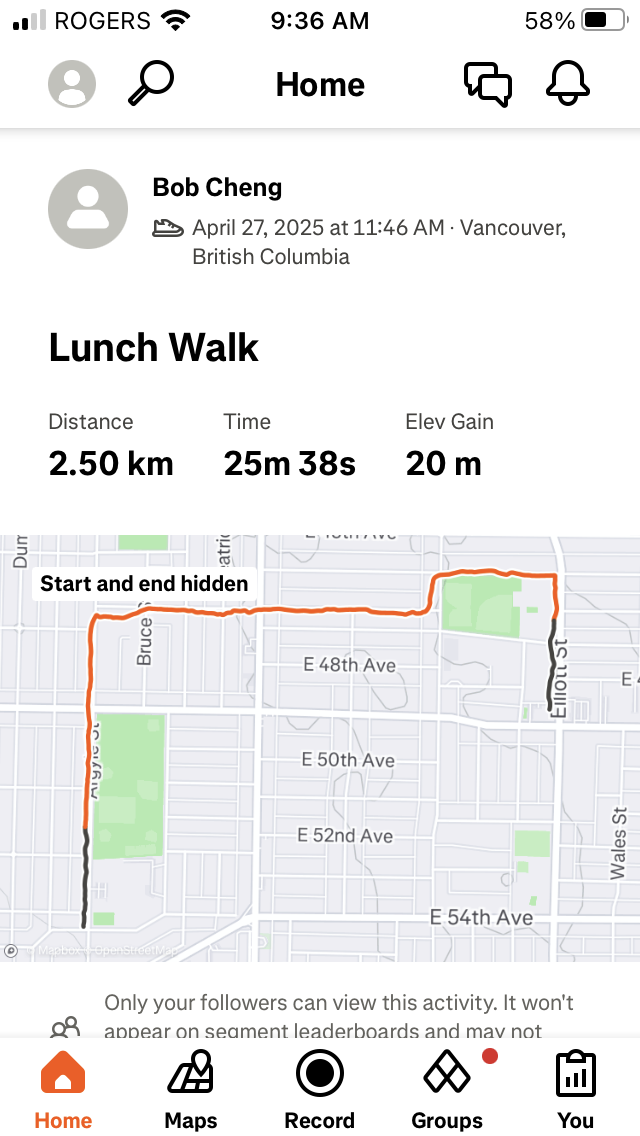Open the messages chat icon

pos(488,84)
